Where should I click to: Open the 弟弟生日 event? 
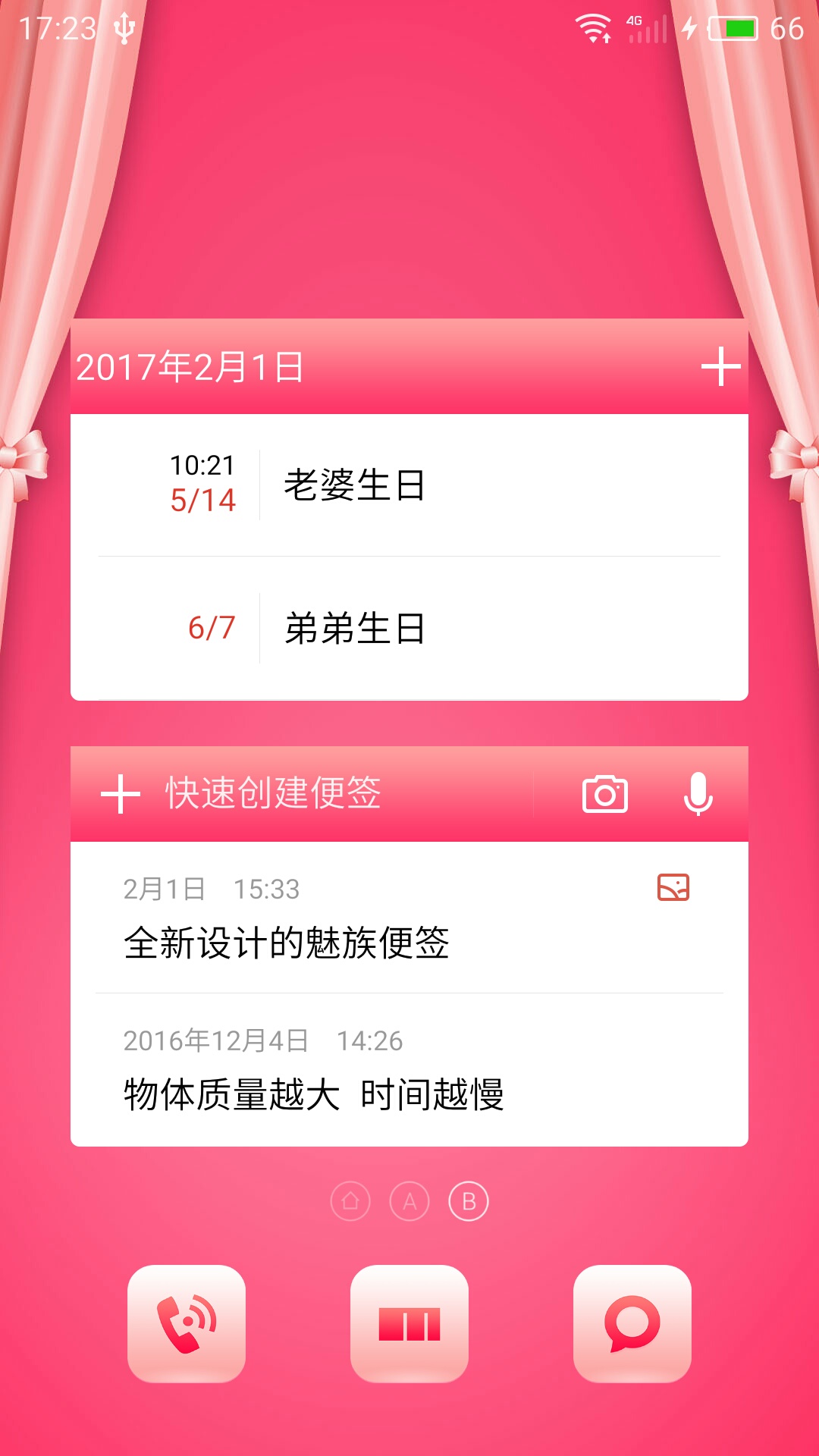(x=409, y=629)
